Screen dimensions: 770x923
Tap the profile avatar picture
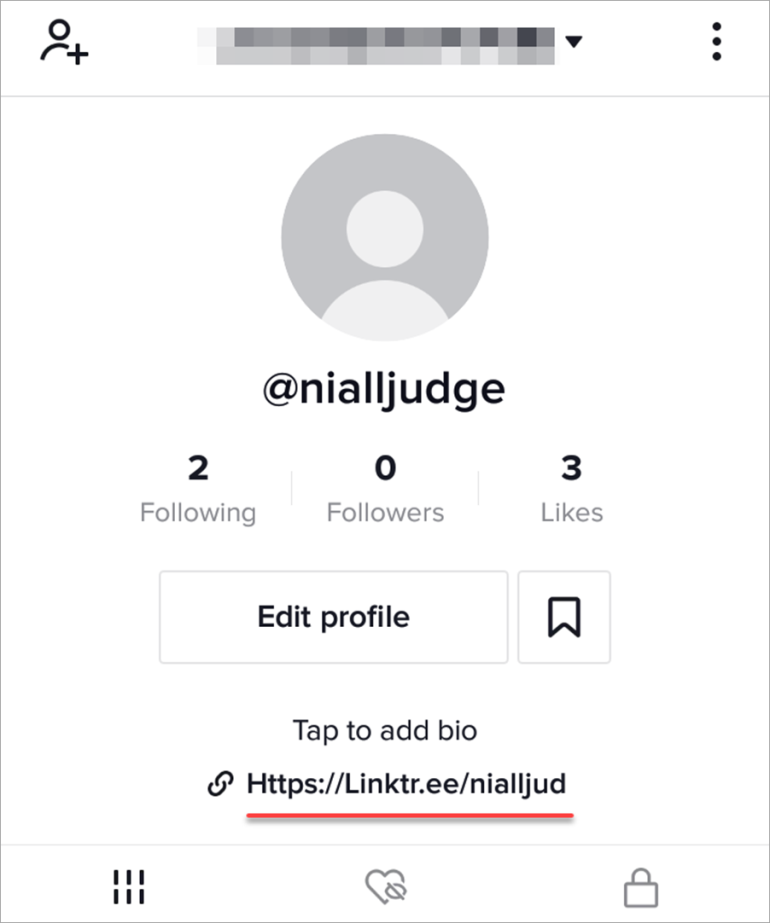pos(385,238)
